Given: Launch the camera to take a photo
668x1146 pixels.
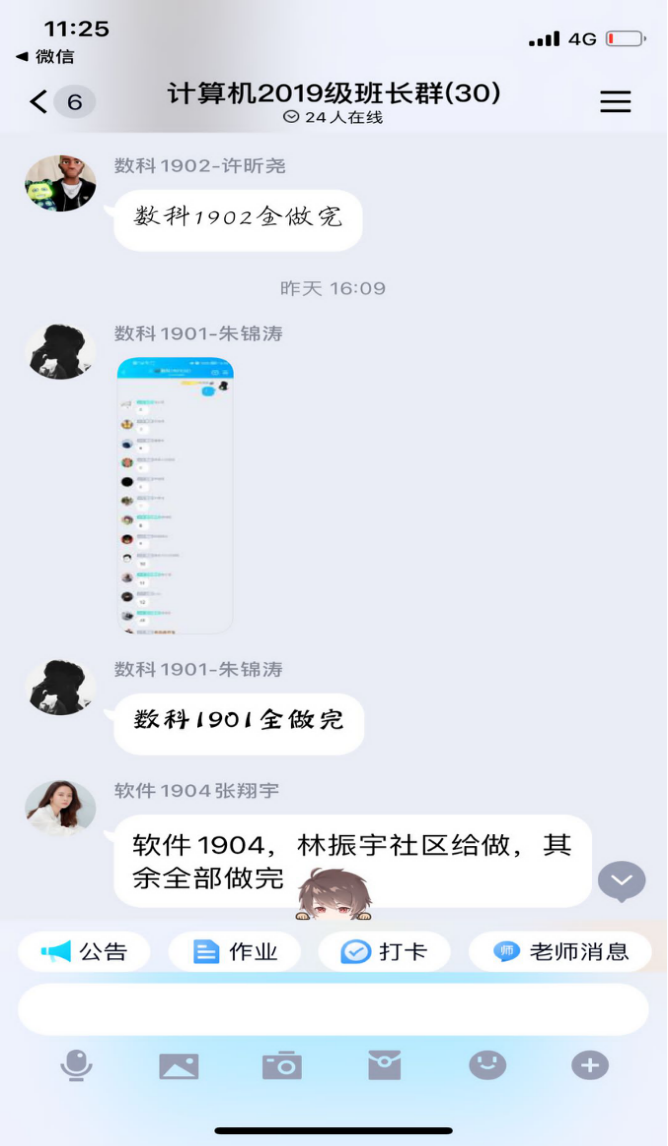Looking at the screenshot, I should point(282,1066).
